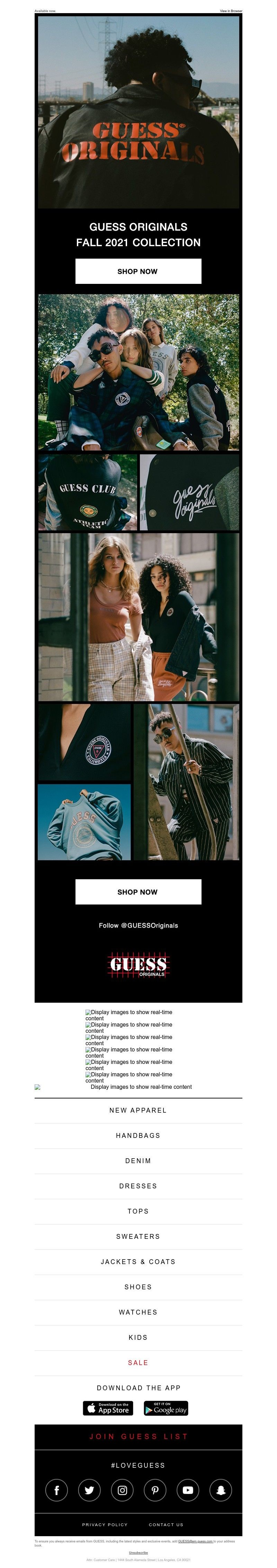
Task: View the Watches category
Action: [138, 1312]
